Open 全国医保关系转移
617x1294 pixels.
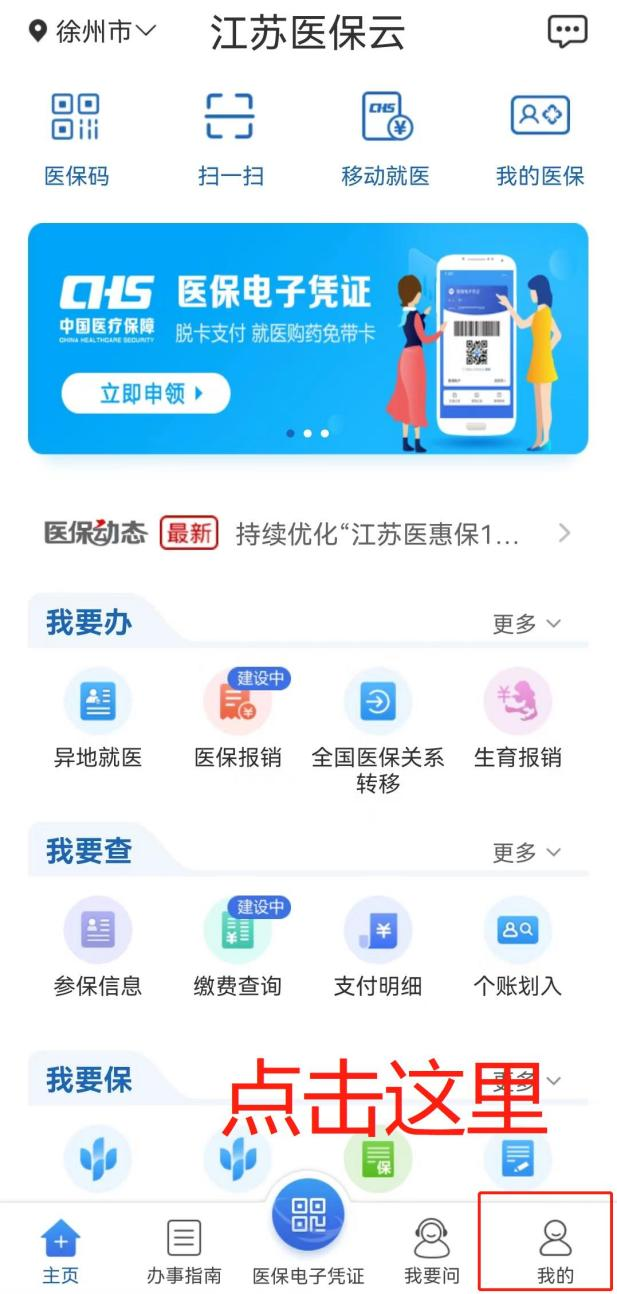pyautogui.click(x=378, y=730)
